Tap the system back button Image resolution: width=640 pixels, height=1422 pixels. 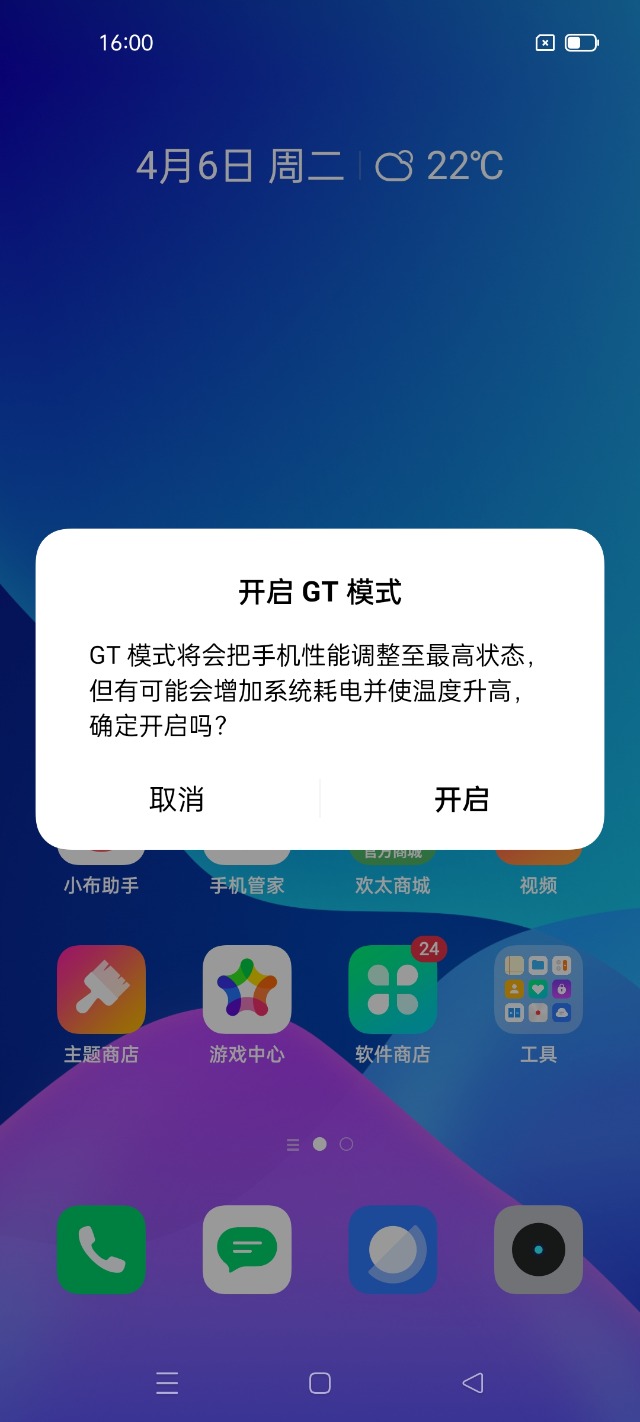pos(472,1383)
